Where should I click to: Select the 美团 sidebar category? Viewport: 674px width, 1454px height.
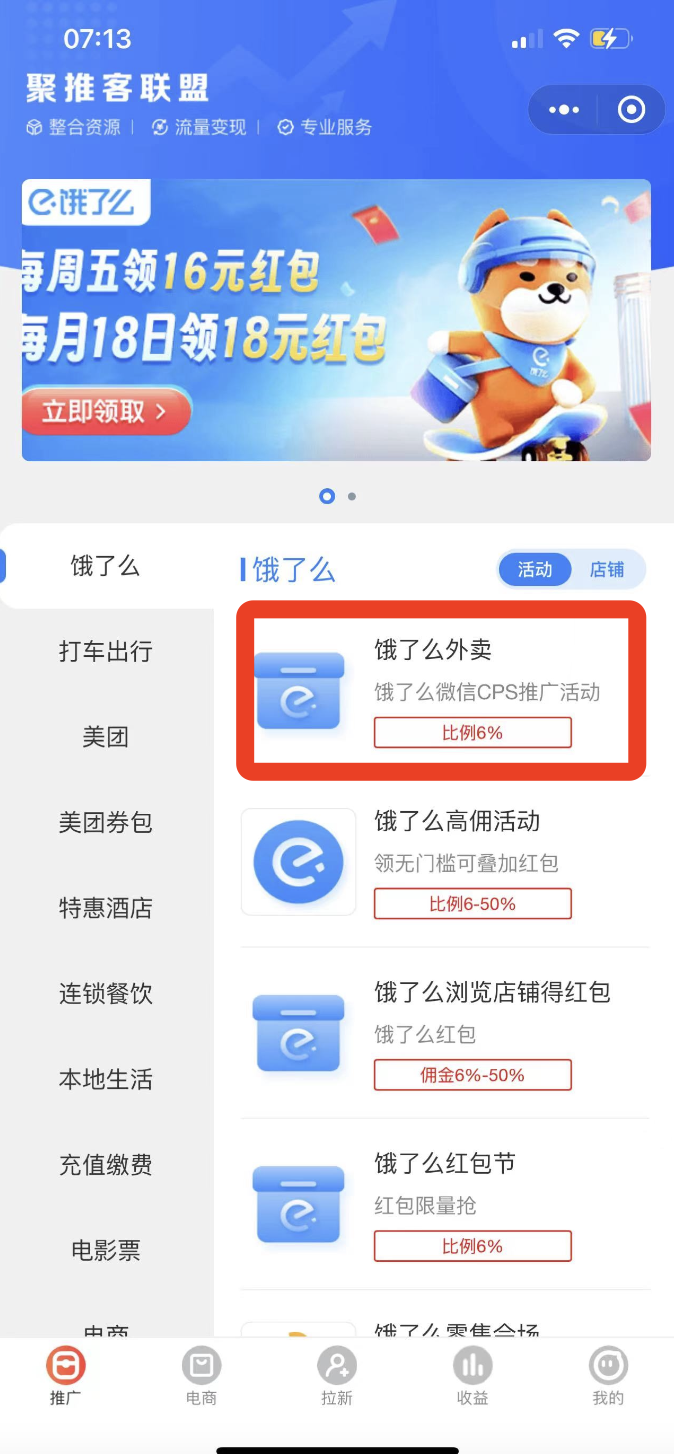click(105, 738)
